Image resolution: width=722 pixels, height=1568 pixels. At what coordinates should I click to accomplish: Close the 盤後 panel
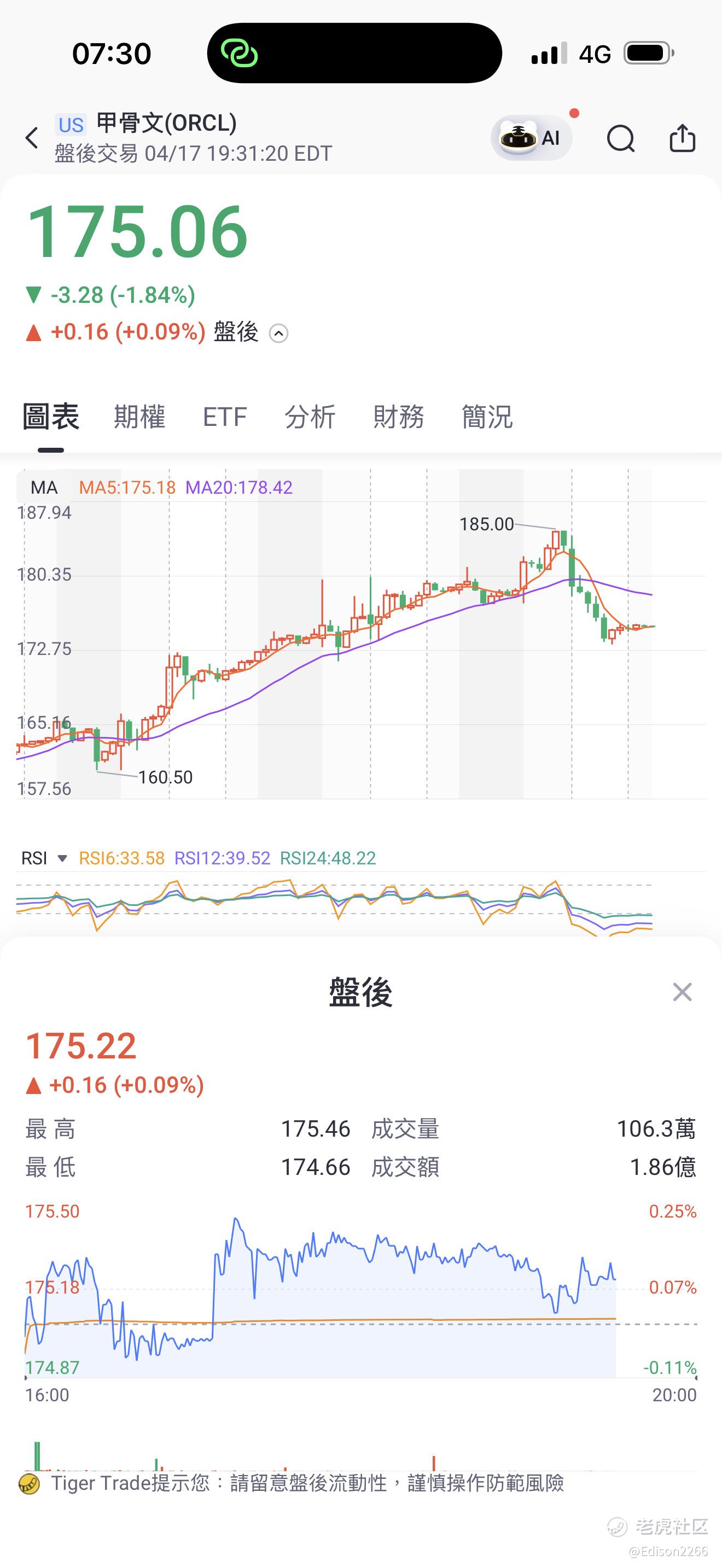(682, 992)
